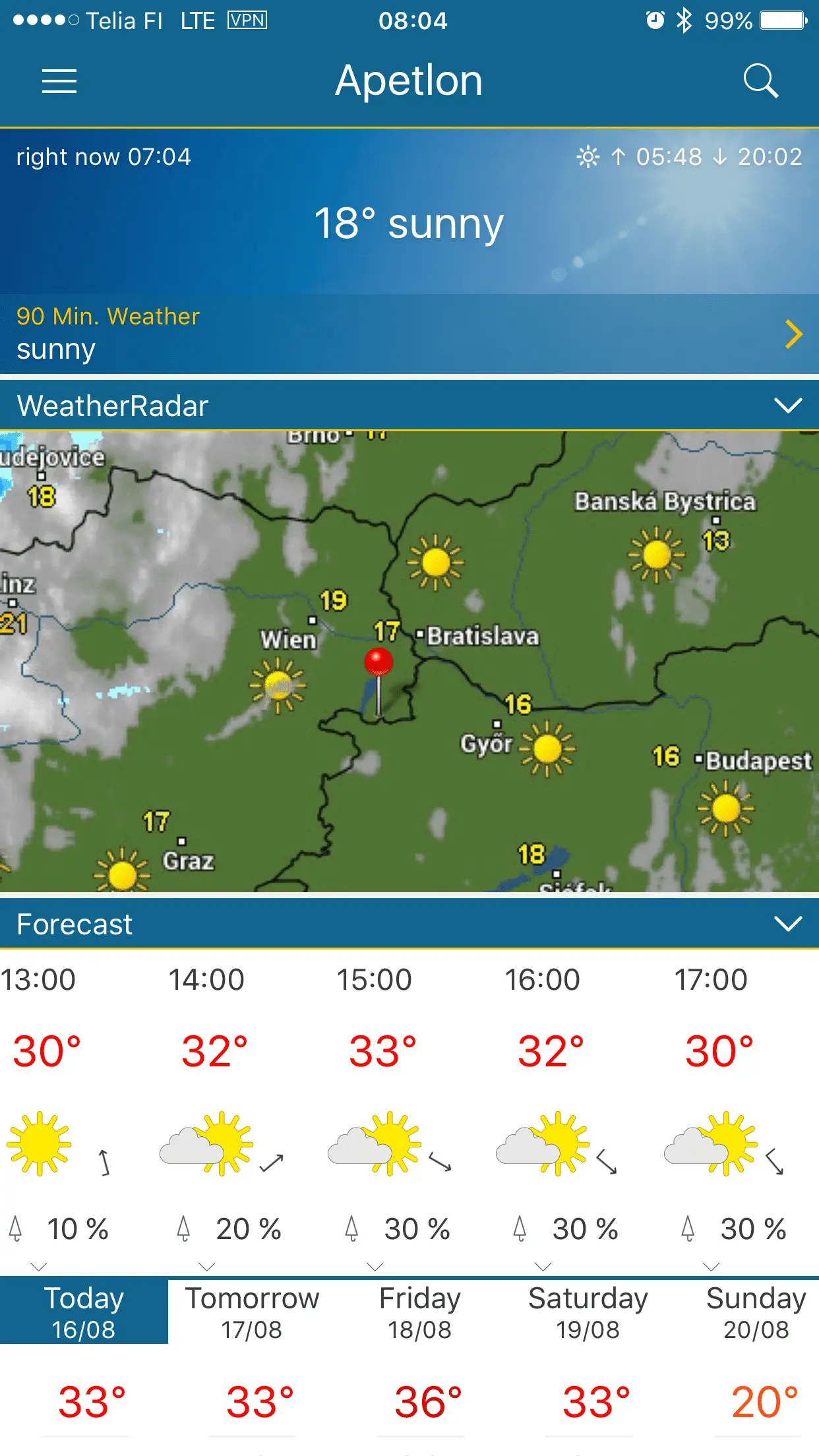819x1456 pixels.
Task: Expand the 17:00 hourly forecast details
Action: tap(712, 1267)
